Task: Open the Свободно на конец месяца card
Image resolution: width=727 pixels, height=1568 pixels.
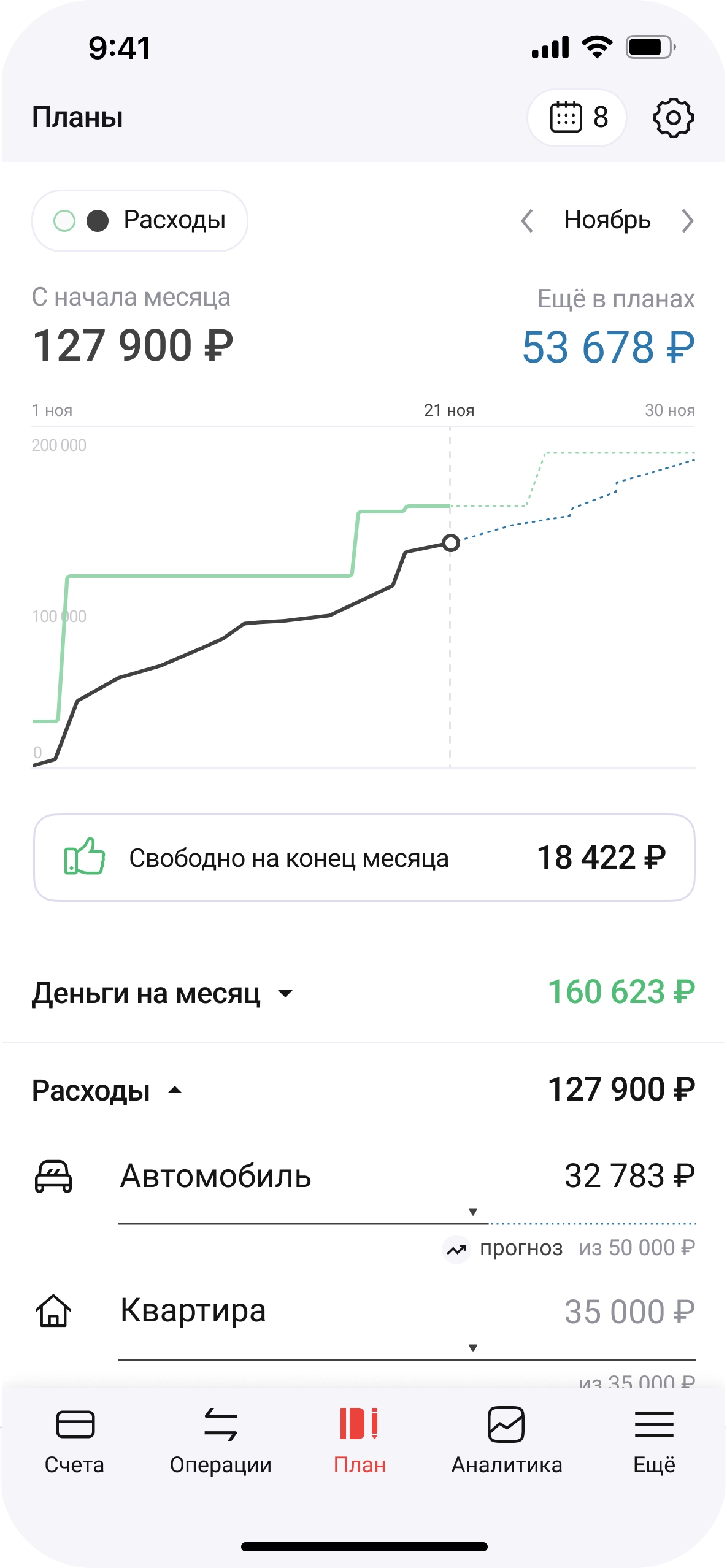Action: coord(363,859)
